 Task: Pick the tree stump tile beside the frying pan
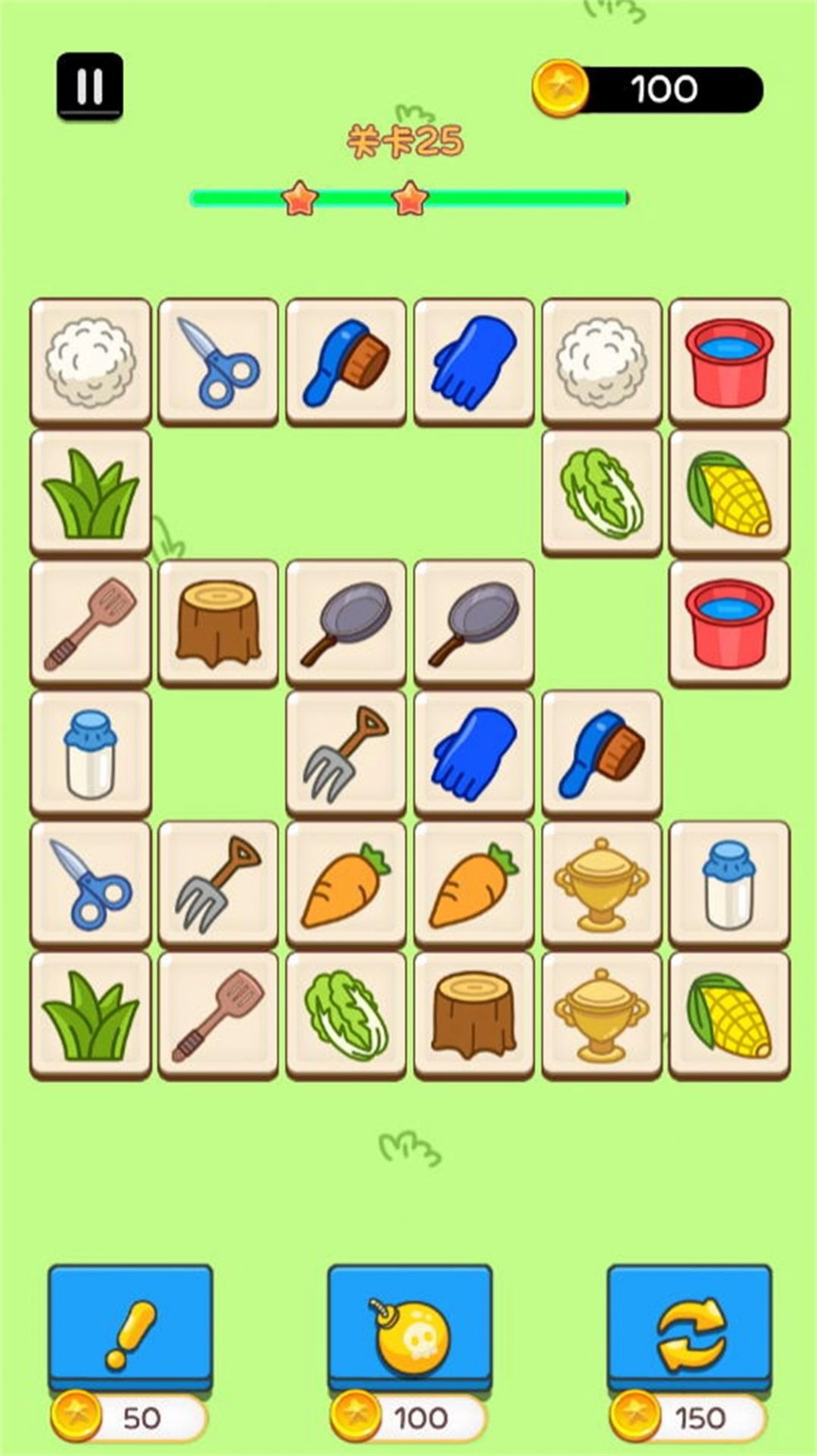[x=218, y=622]
